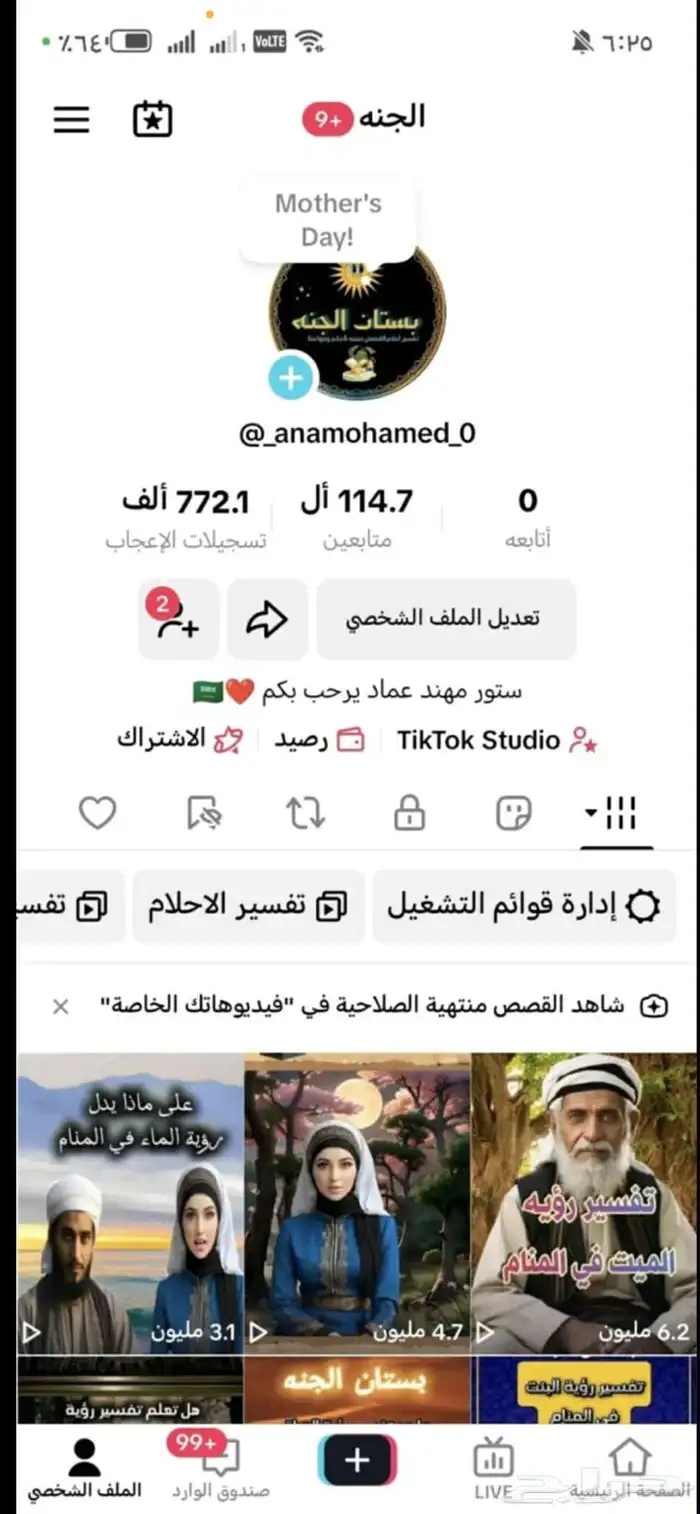The image size is (700, 1514).
Task: Dismiss the expired stories banner
Action: tap(61, 1007)
